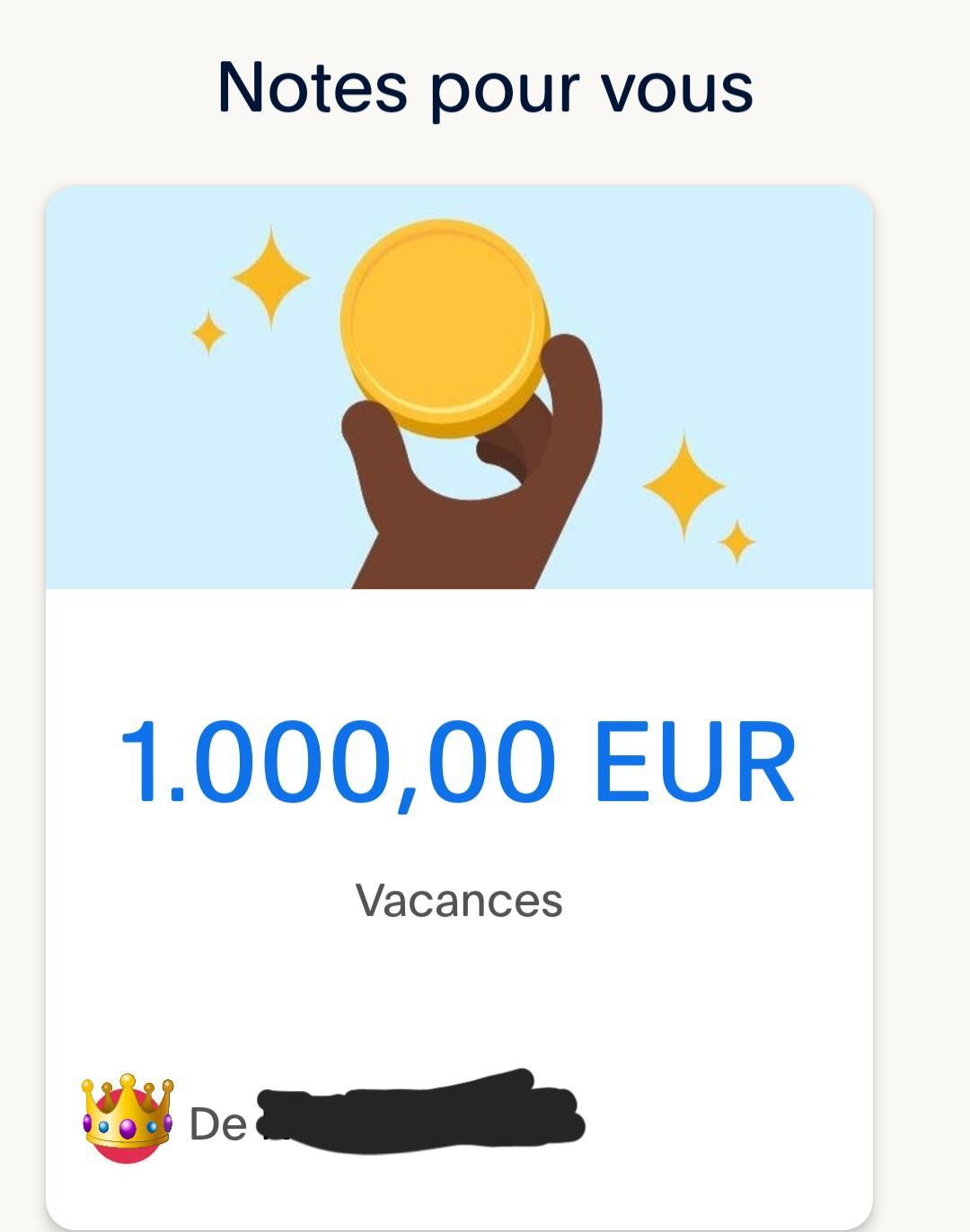The width and height of the screenshot is (970, 1232).
Task: Open the 1.000,00 EUR Vacances note card
Action: point(458,763)
